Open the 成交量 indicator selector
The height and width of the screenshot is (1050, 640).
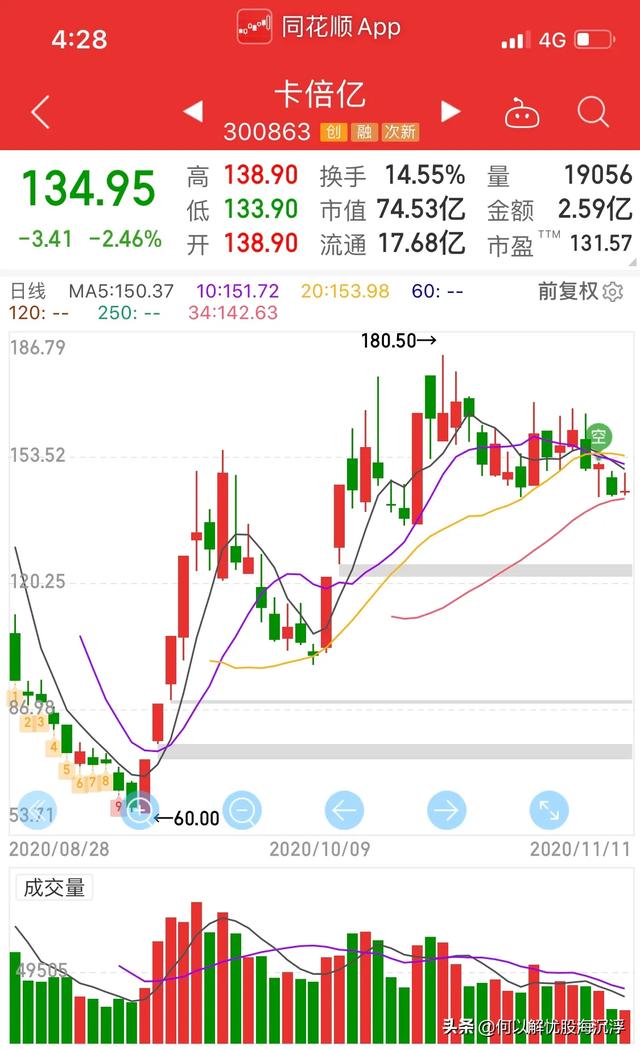(54, 888)
